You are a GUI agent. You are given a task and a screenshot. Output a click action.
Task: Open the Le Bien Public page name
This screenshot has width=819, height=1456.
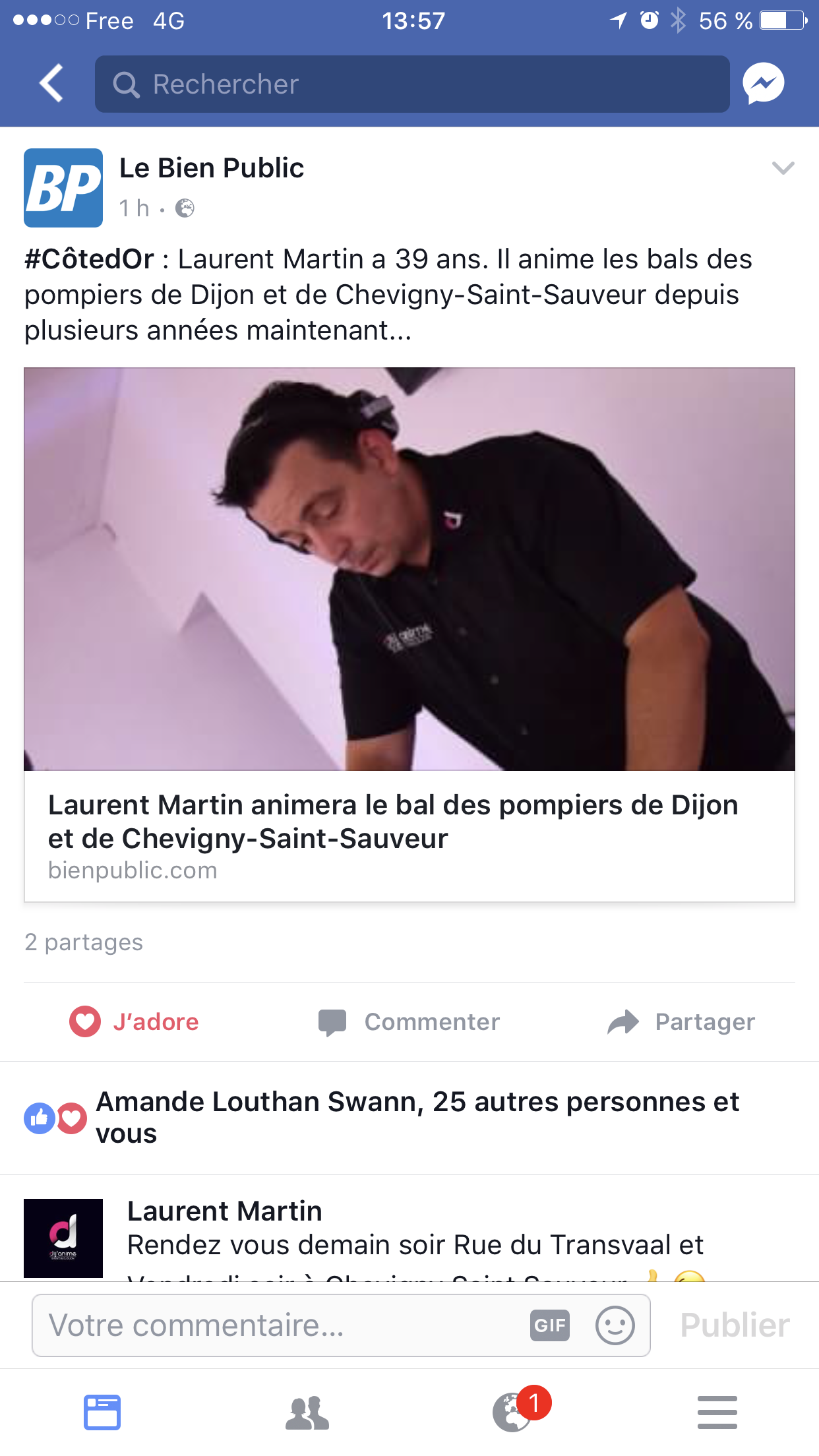coord(212,168)
